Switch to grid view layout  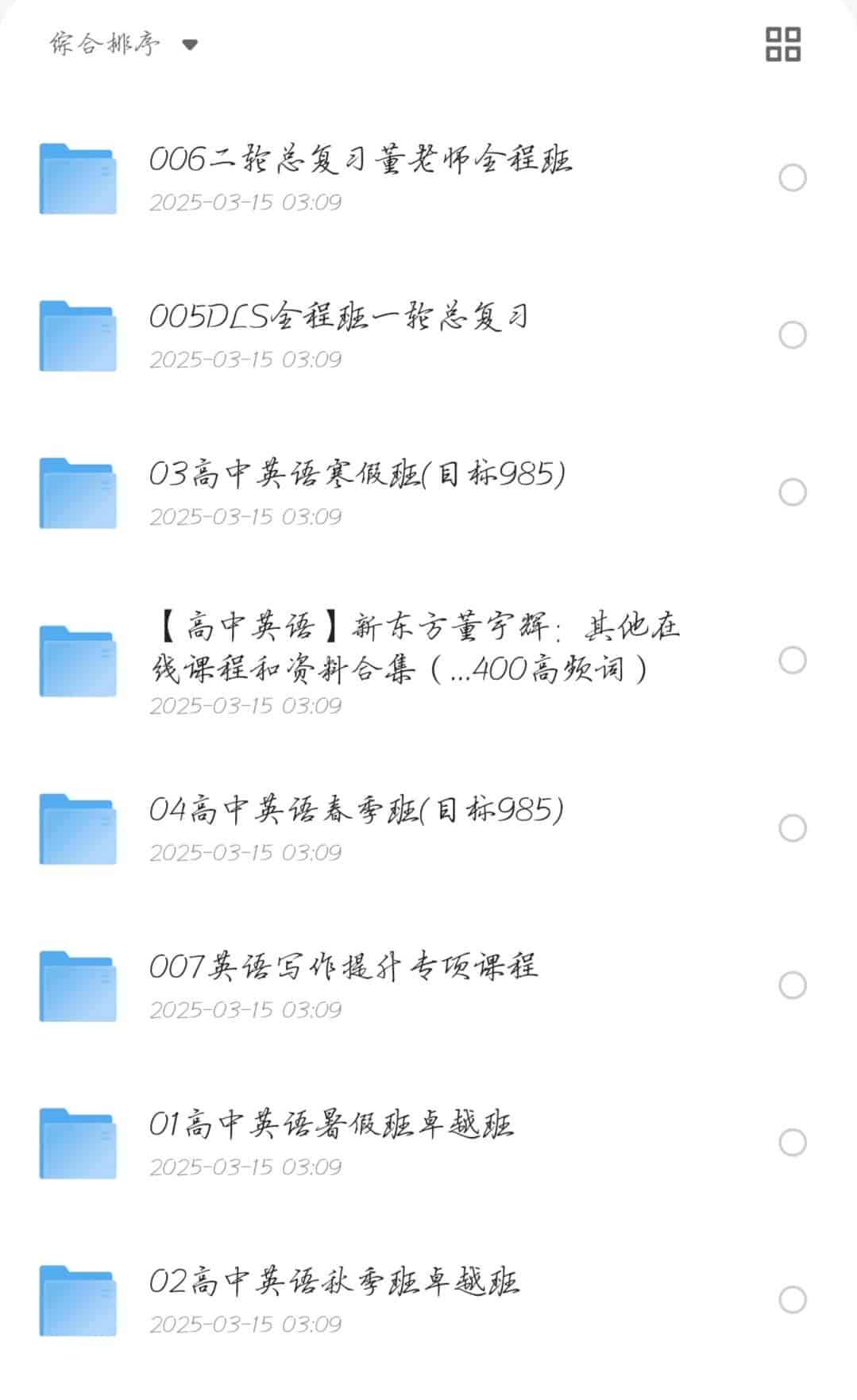[x=782, y=44]
